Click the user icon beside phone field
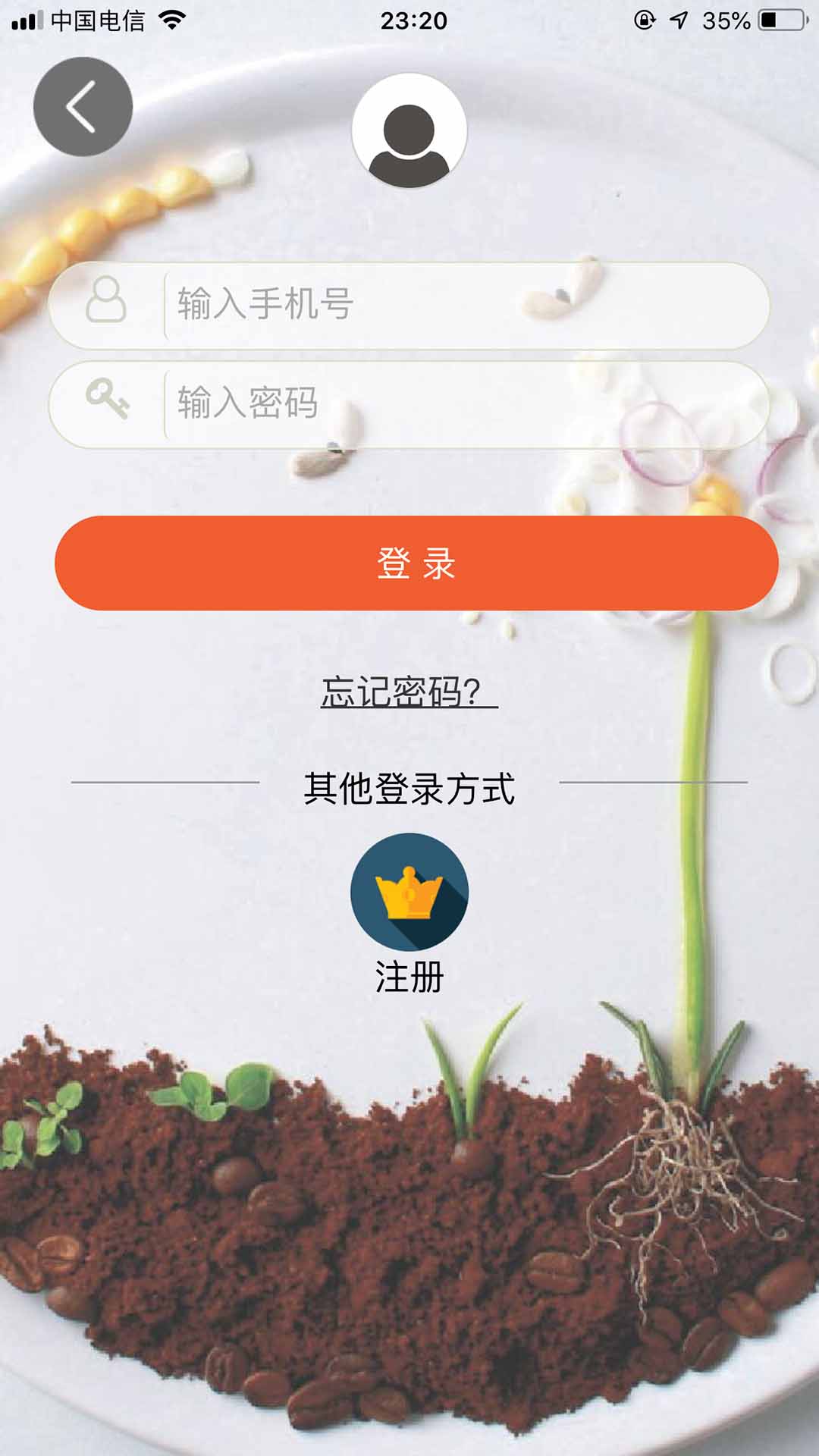This screenshot has height=1456, width=819. pyautogui.click(x=108, y=302)
